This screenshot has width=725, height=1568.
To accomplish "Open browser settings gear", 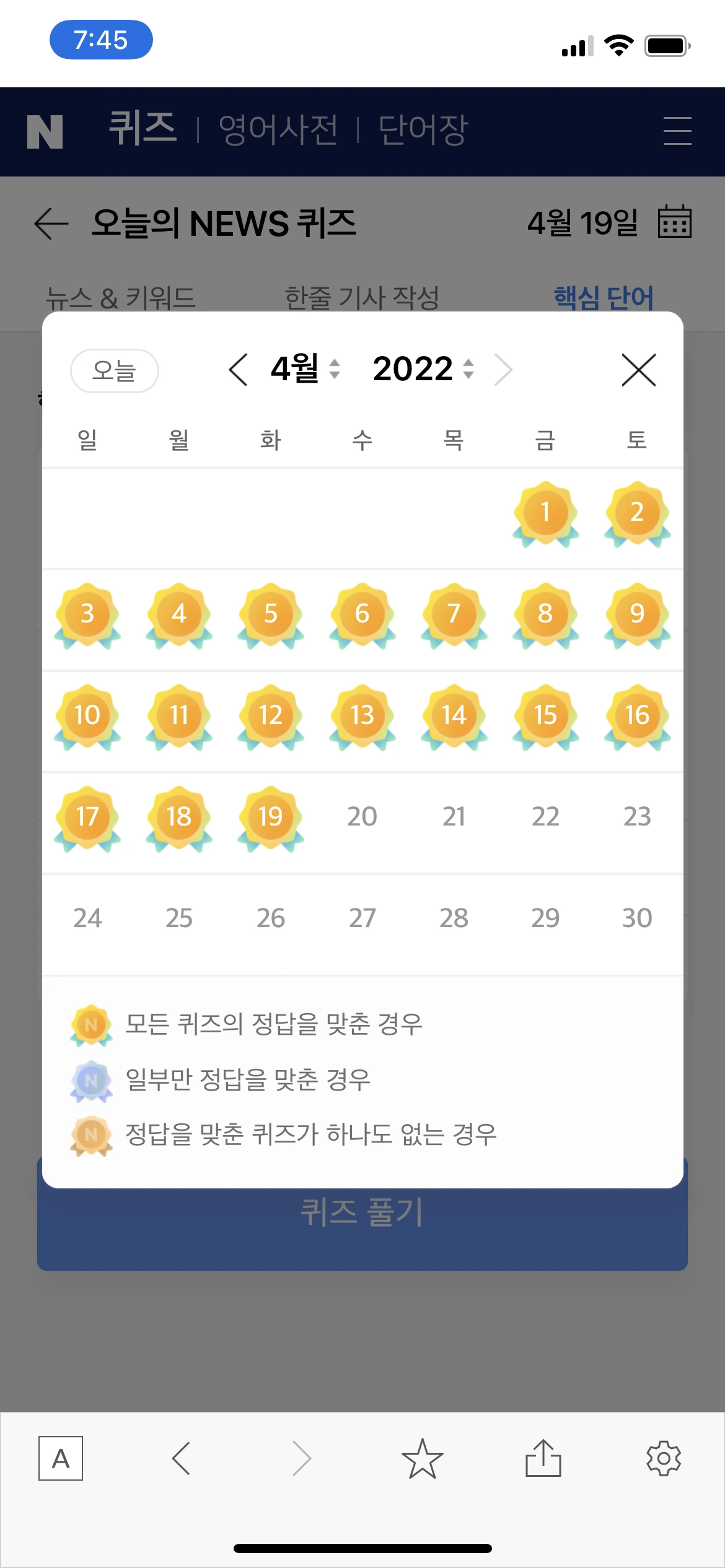I will [x=664, y=1458].
